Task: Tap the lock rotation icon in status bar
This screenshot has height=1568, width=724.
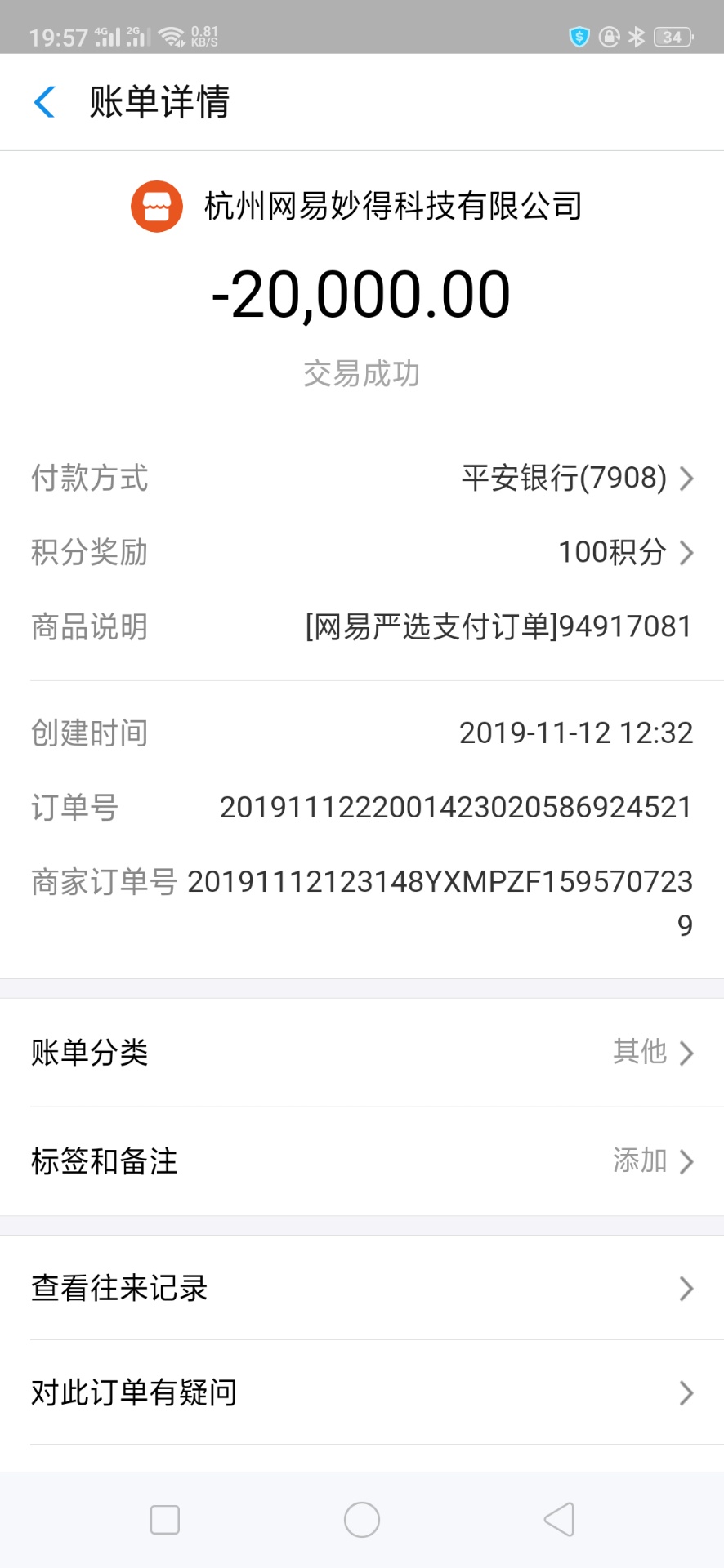Action: [x=608, y=37]
